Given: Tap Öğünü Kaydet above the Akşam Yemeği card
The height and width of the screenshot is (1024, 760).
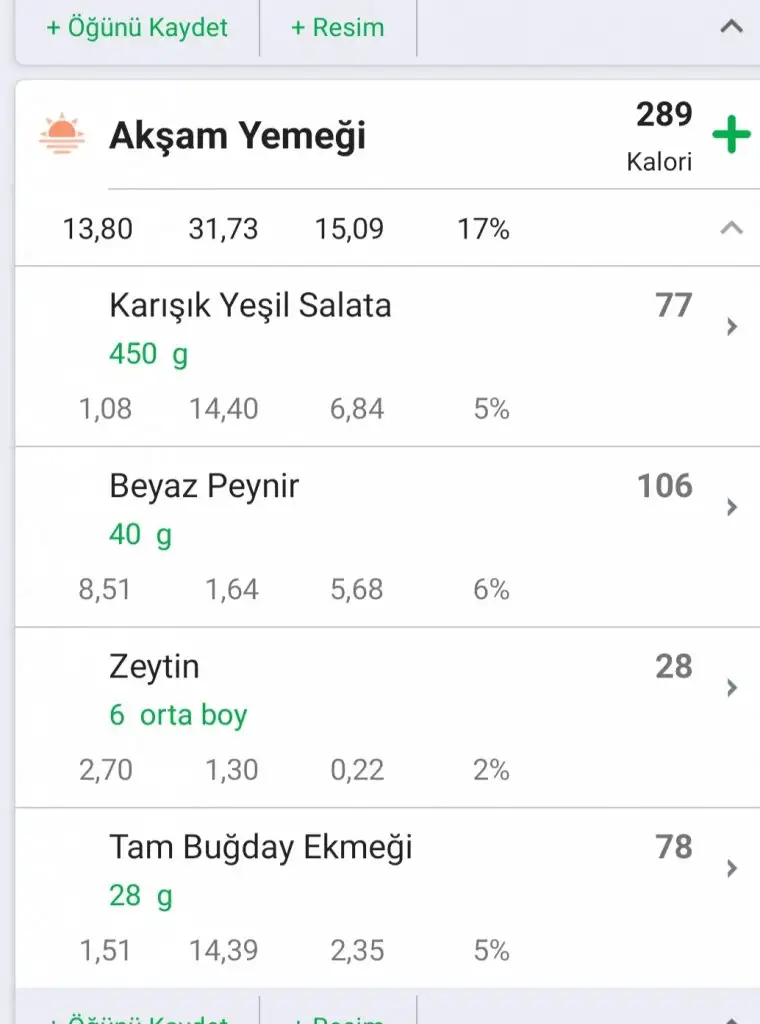Looking at the screenshot, I should 137,27.
